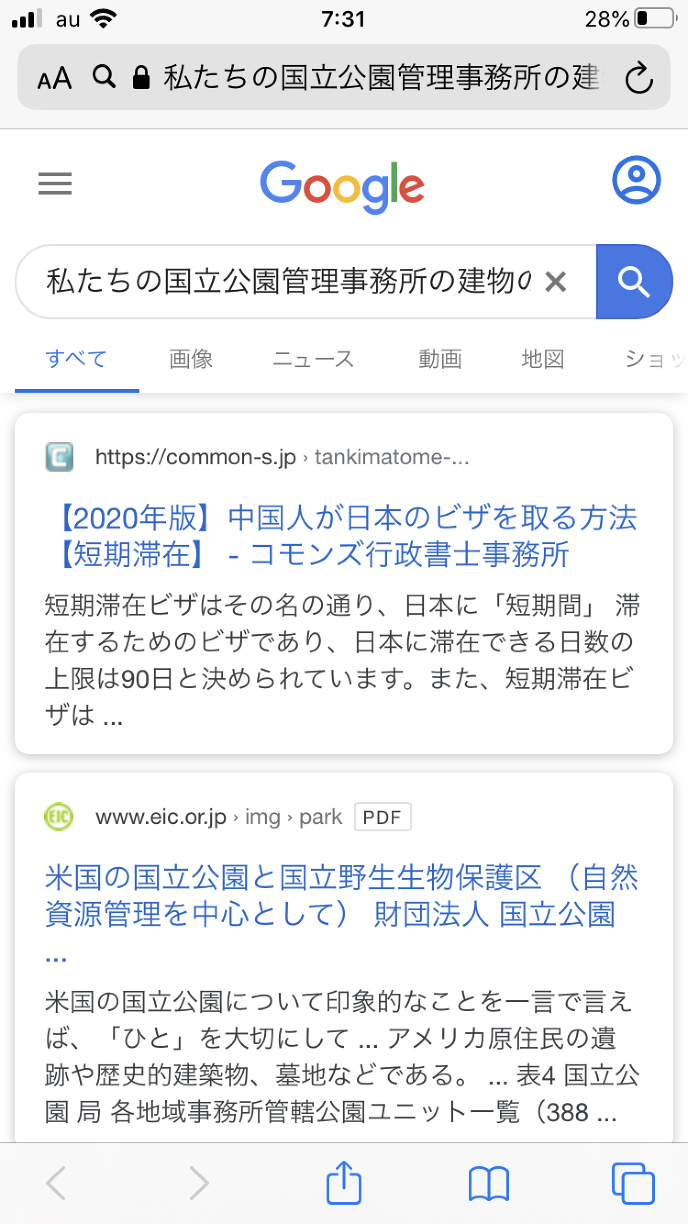Open the AA reader text size menu

point(55,78)
